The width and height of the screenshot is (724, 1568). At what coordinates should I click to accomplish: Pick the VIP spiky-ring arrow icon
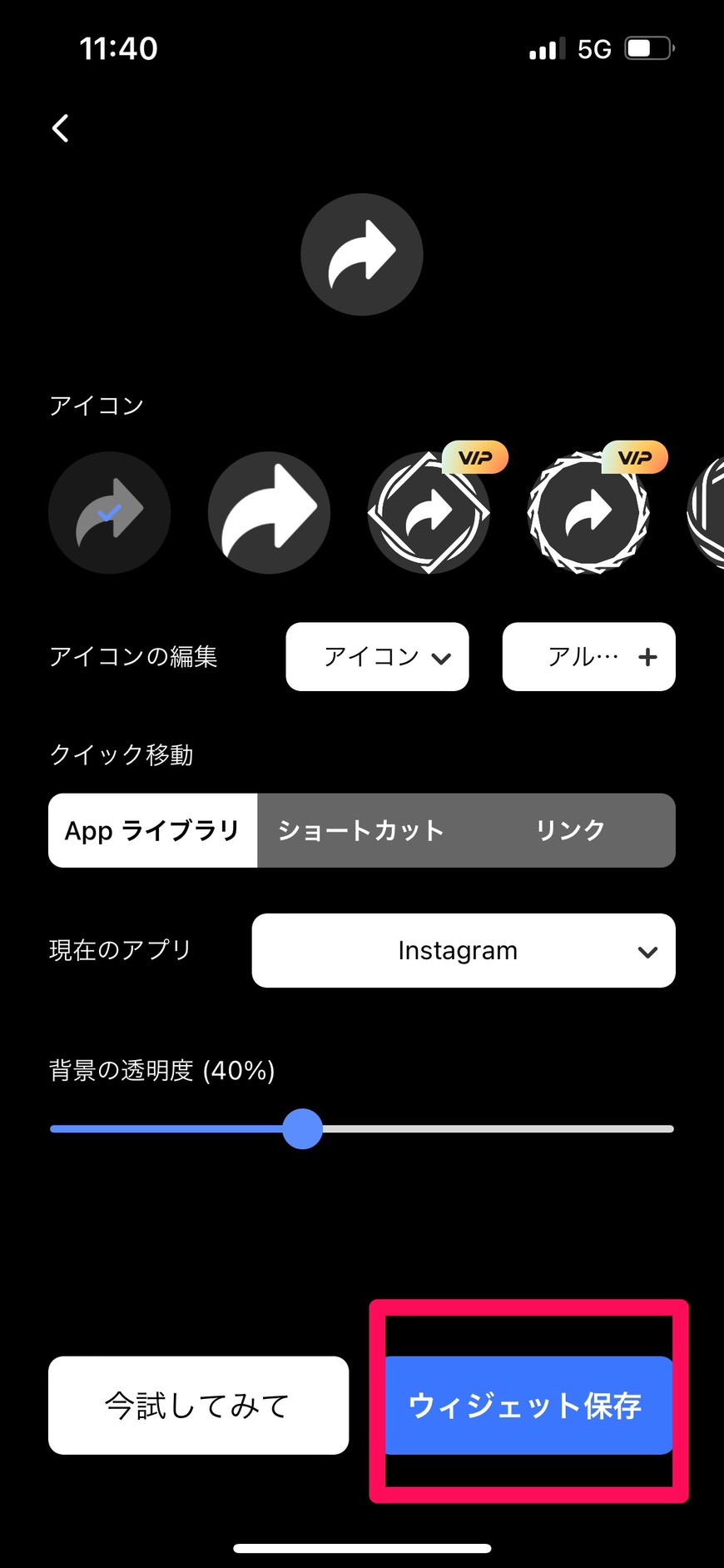tap(588, 513)
